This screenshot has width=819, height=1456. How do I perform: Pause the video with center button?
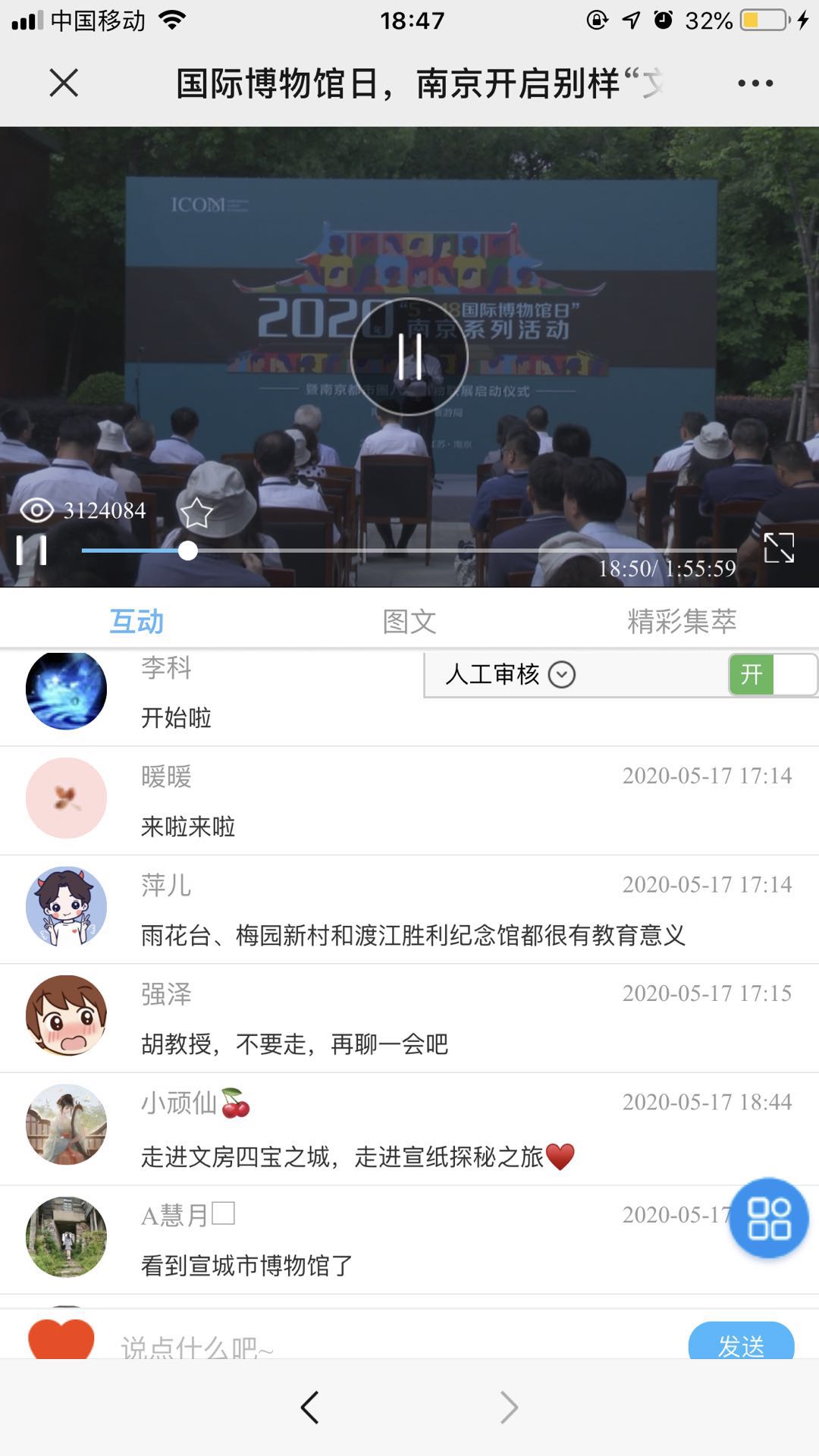pos(409,356)
